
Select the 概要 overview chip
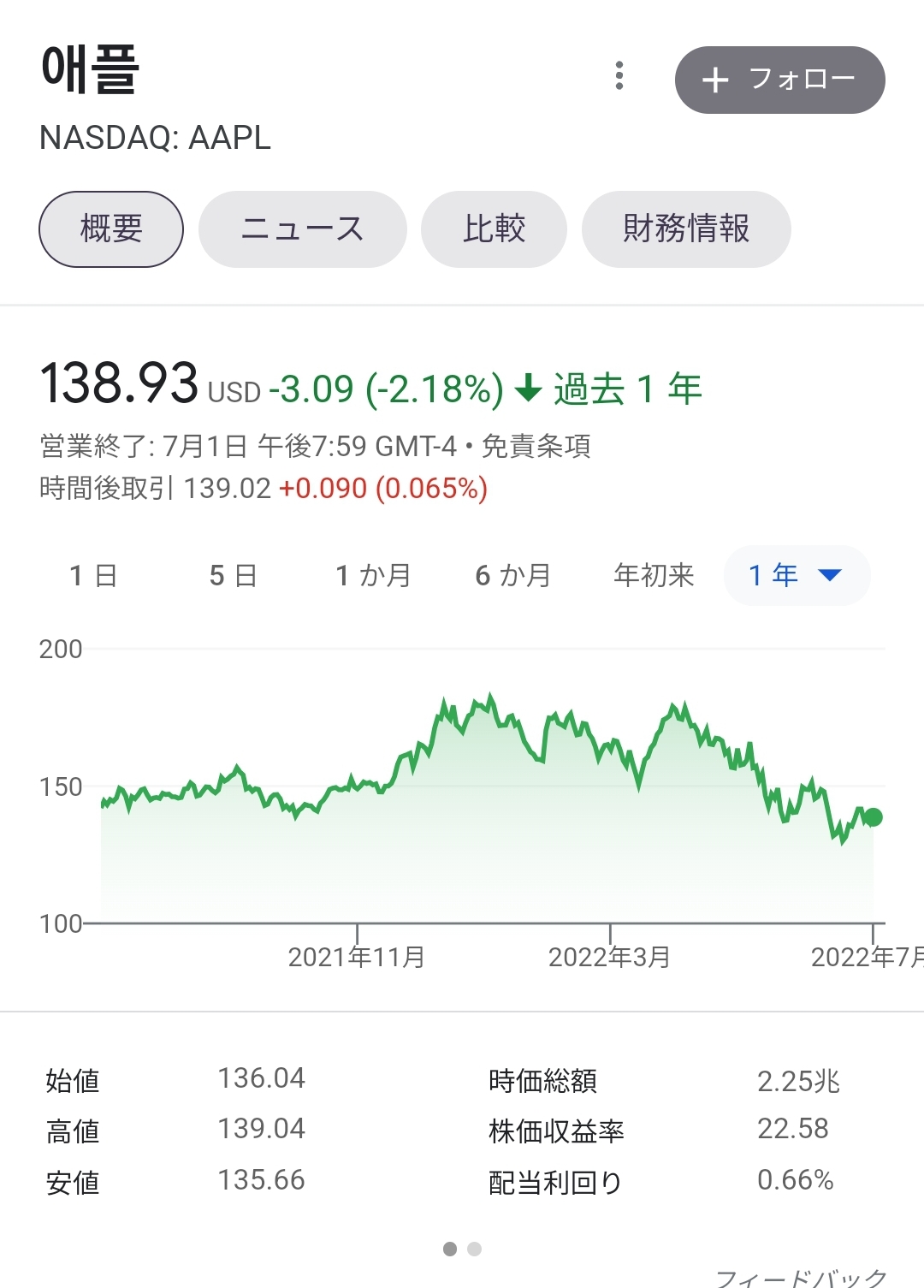coord(111,229)
